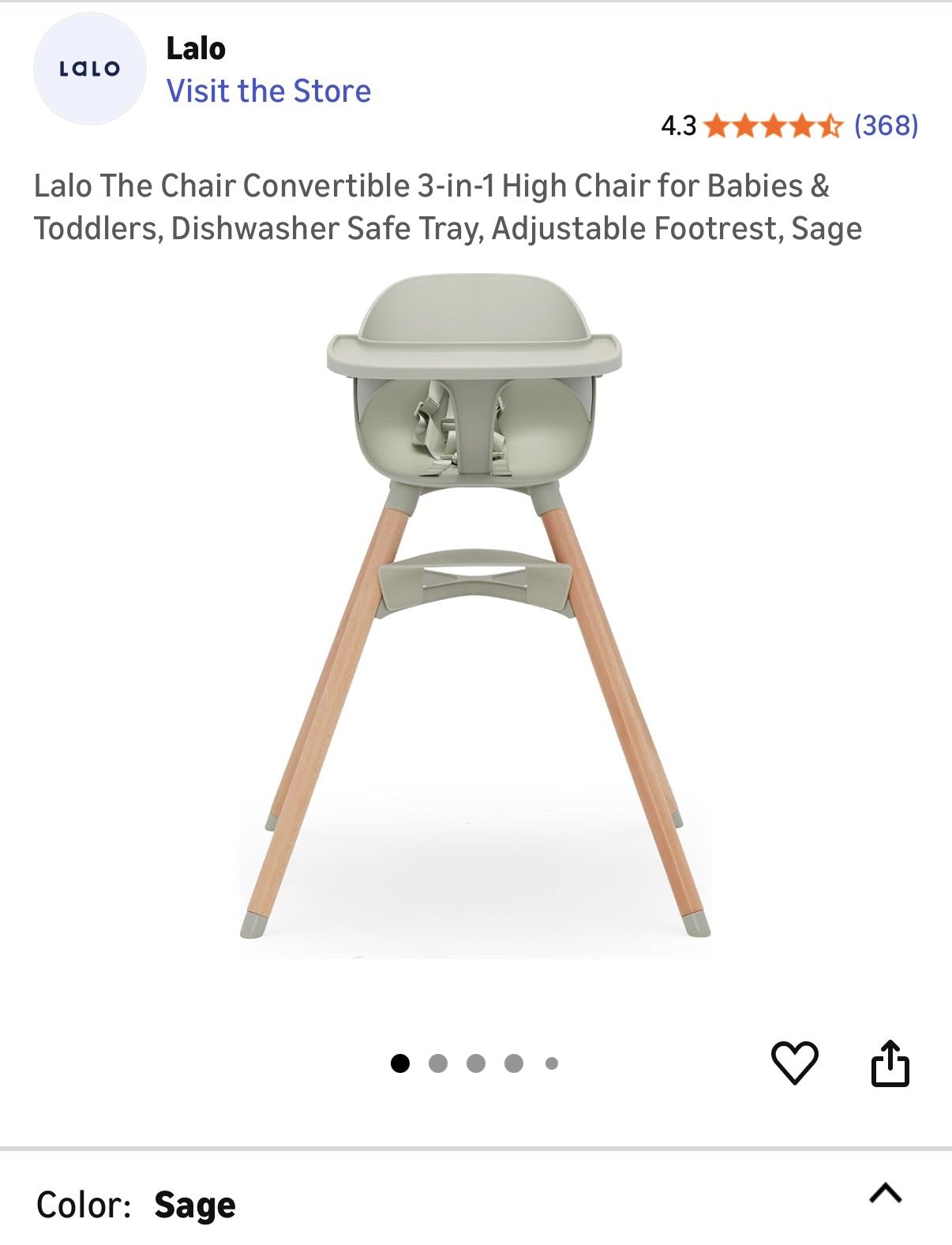Visit the Lalo store
Viewport: 952px width, 1245px height.
click(x=268, y=92)
